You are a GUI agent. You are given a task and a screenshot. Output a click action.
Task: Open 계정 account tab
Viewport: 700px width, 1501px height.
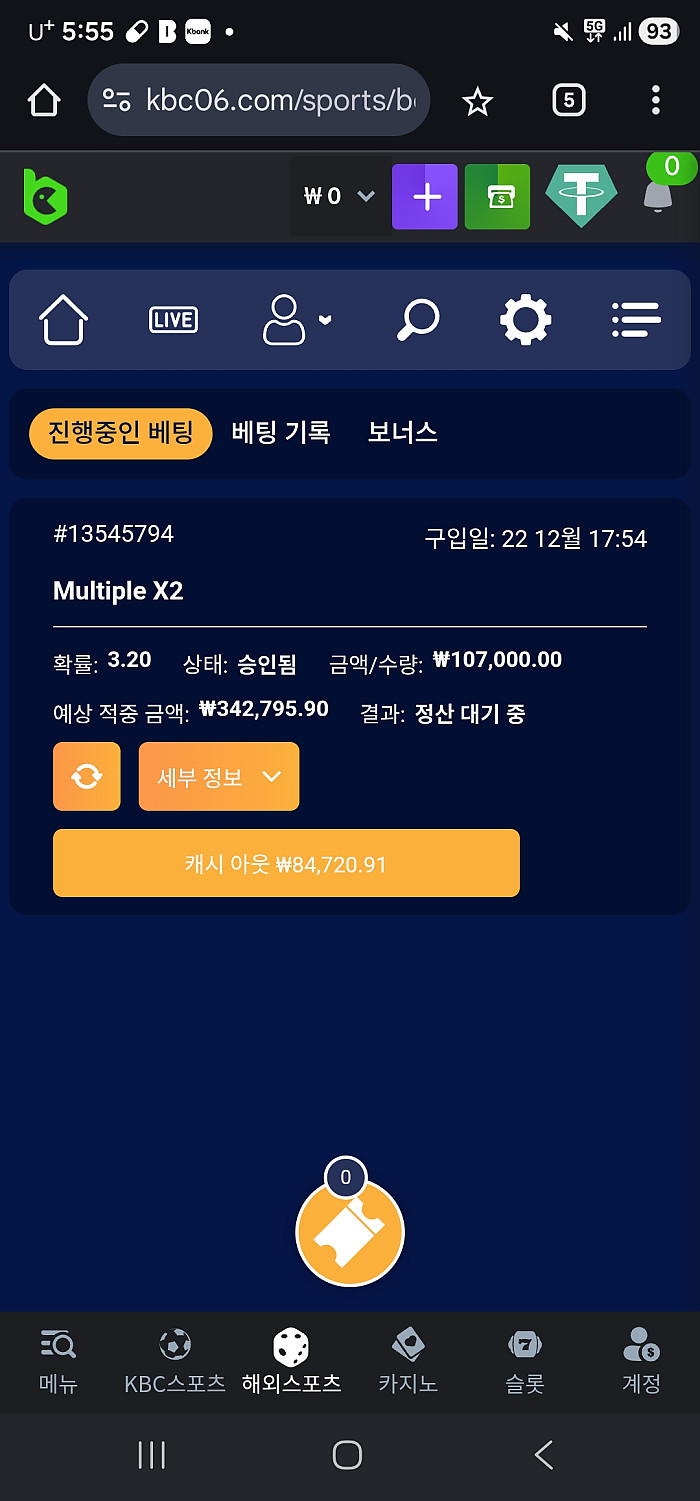coord(641,1361)
